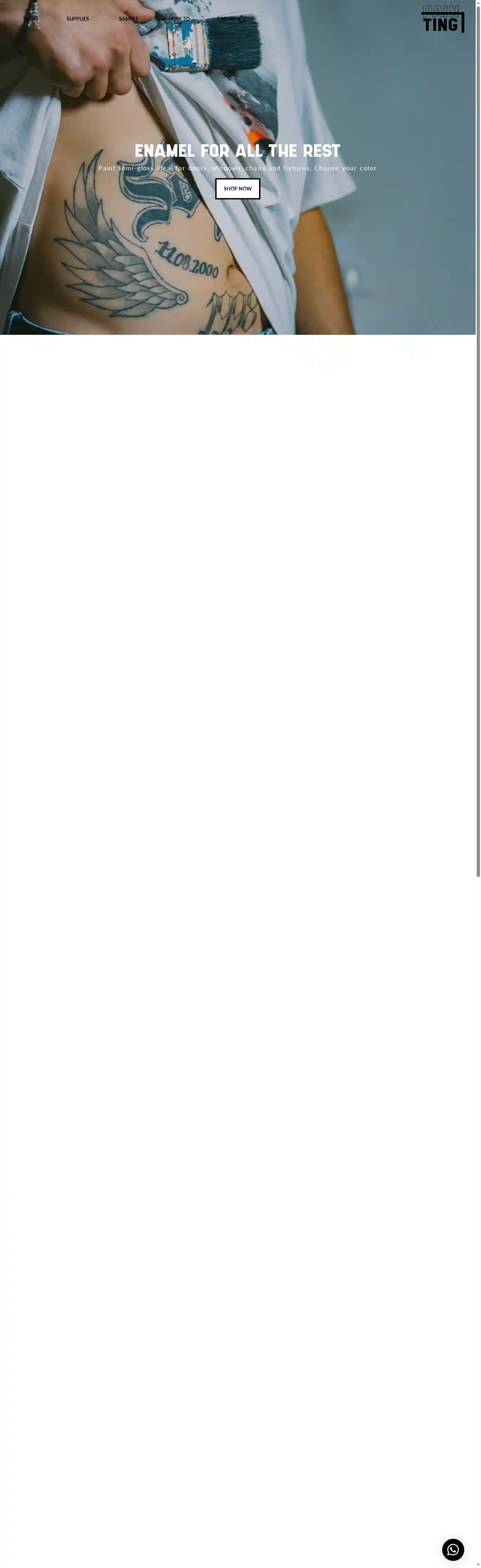Go to the Supplies section
The height and width of the screenshot is (1568, 481).
pos(77,19)
